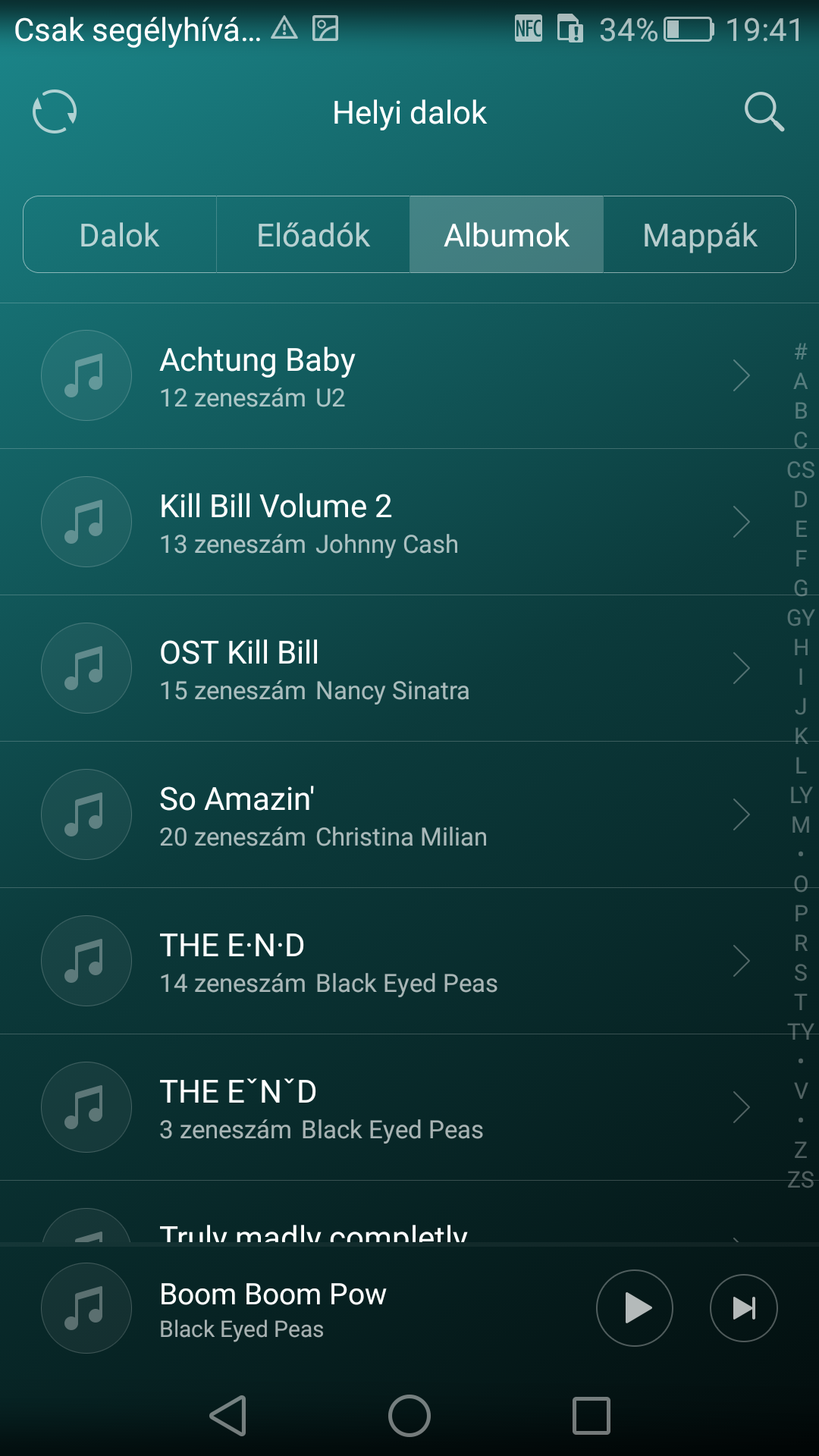Switch to the Mappák tab
Viewport: 819px width, 1456px height.
[699, 235]
